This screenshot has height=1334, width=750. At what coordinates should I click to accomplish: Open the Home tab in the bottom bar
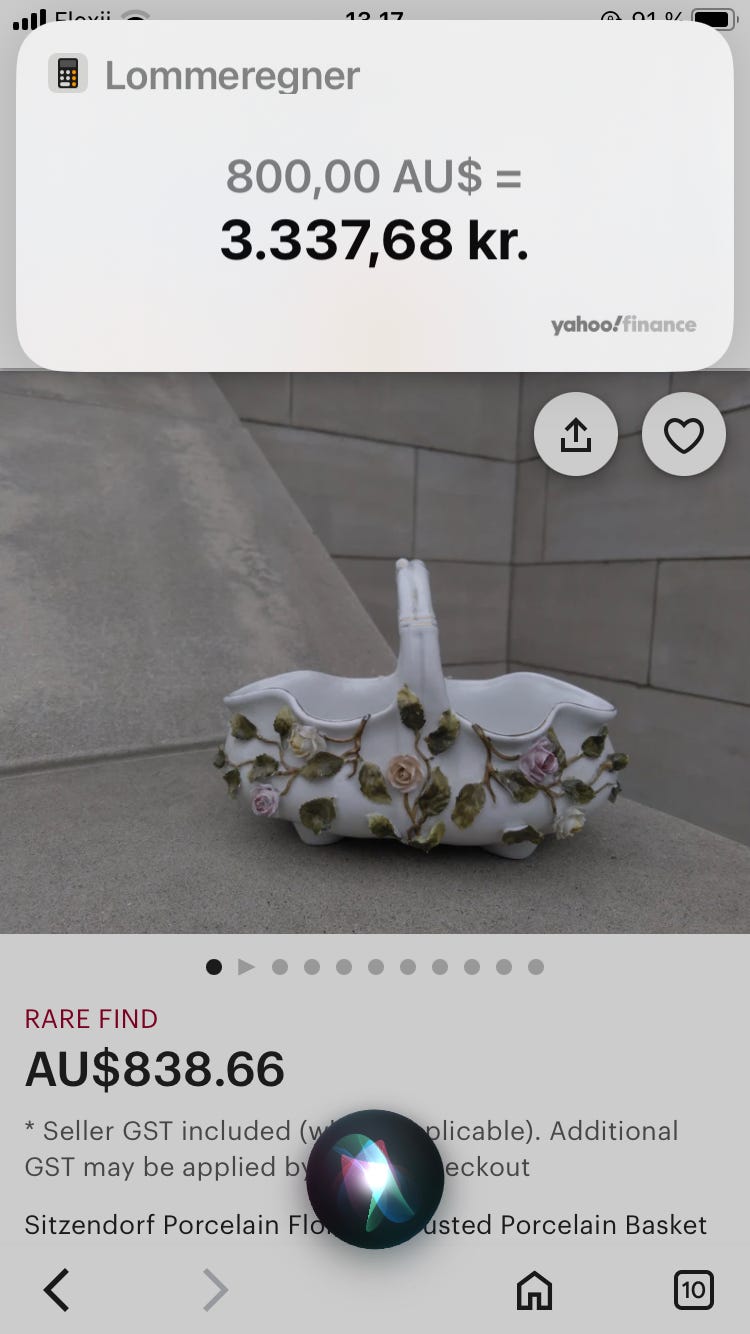(x=533, y=1290)
